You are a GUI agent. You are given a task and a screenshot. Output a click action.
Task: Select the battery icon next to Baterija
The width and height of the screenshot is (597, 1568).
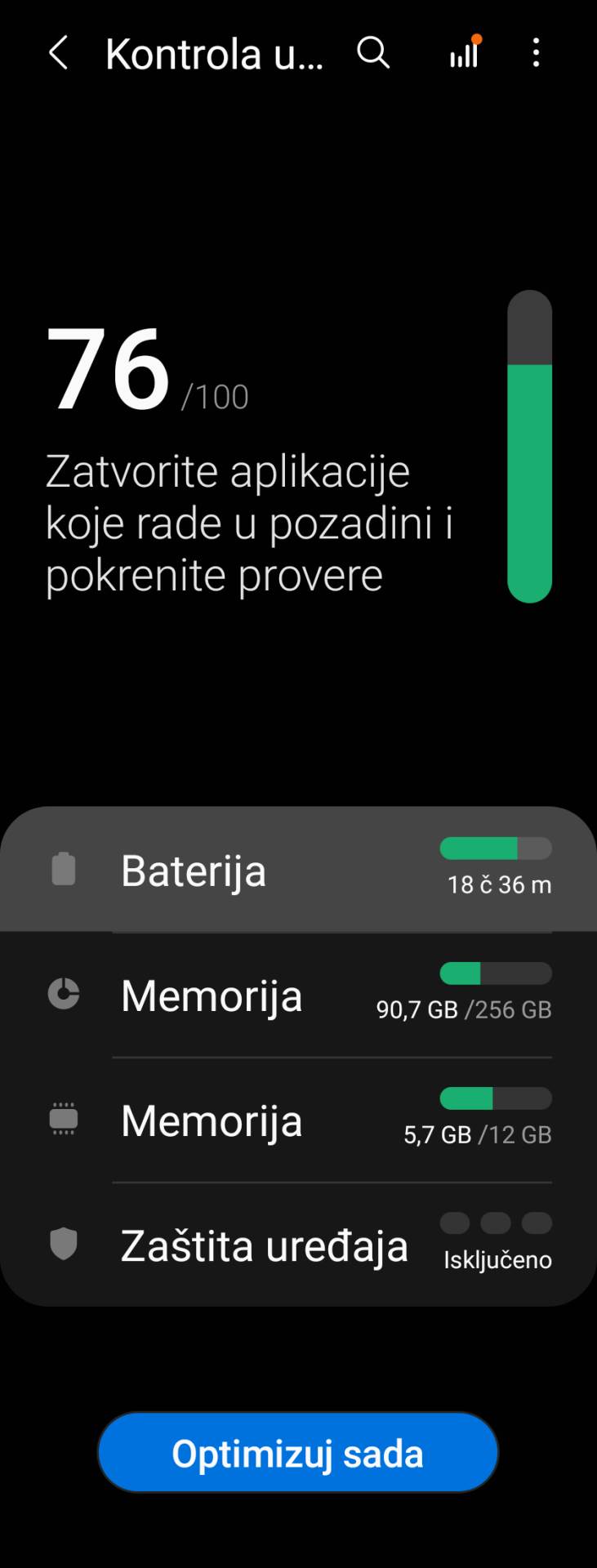pyautogui.click(x=63, y=871)
